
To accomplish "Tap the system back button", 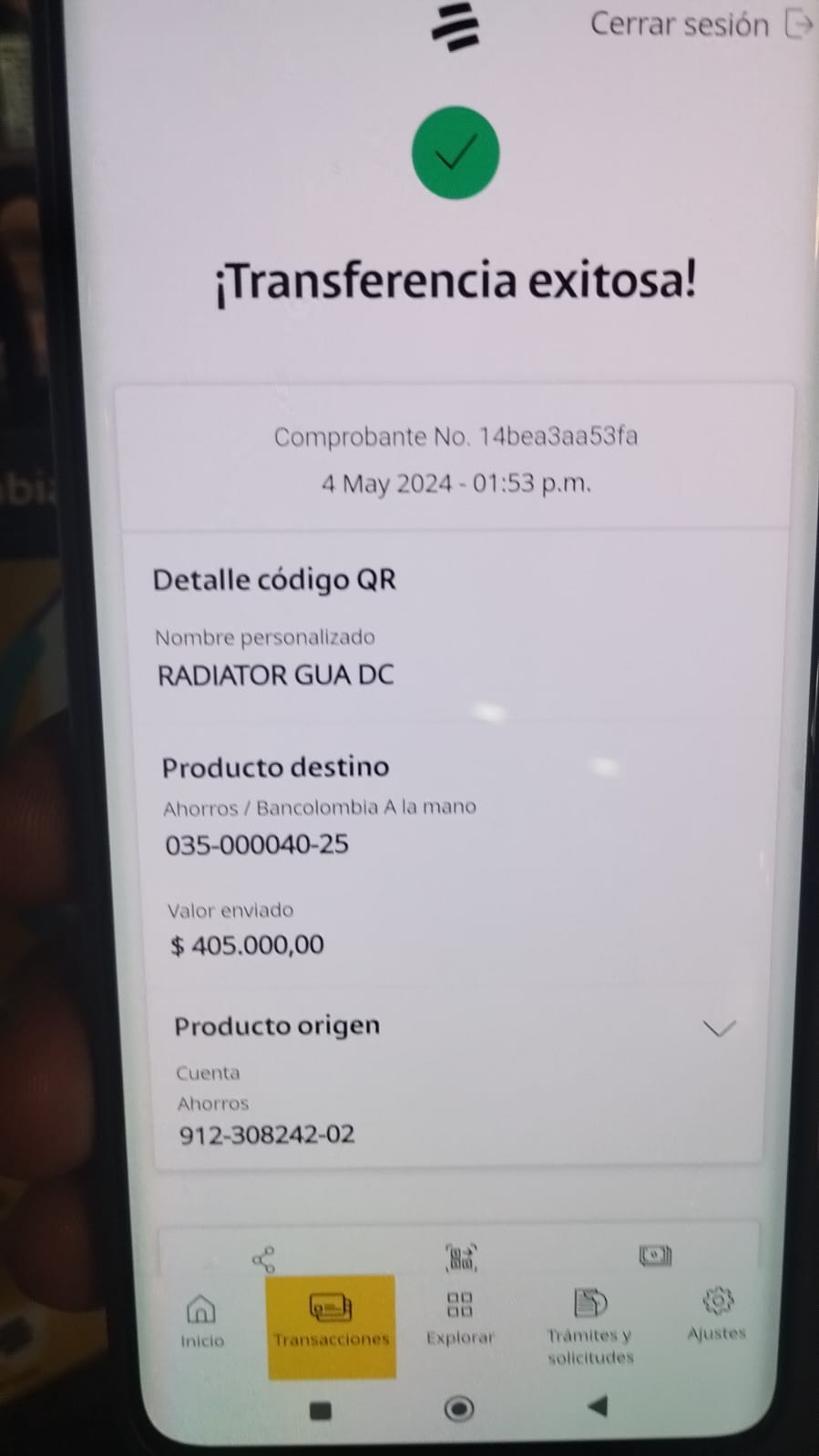I will pos(598,1406).
